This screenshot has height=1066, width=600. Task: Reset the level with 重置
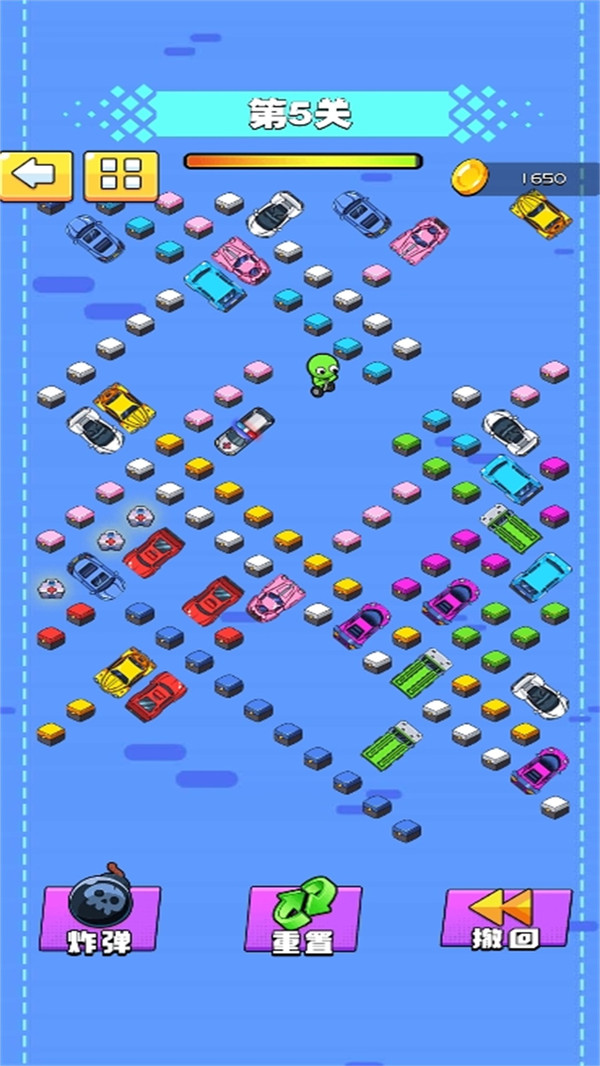(303, 917)
